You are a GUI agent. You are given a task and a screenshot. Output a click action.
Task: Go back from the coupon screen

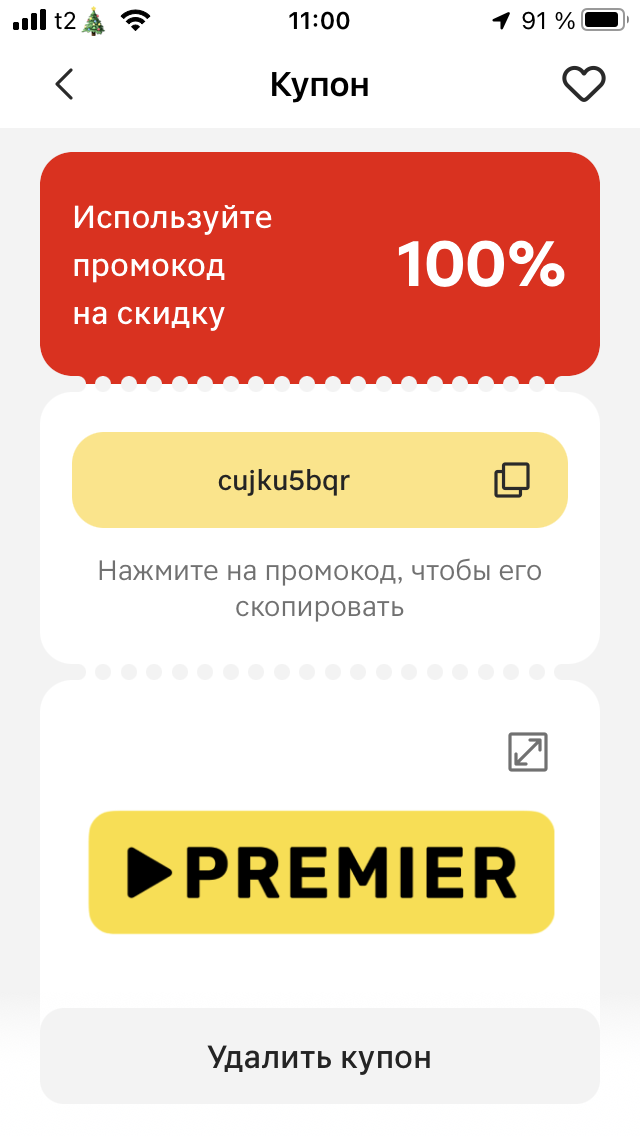tap(64, 85)
